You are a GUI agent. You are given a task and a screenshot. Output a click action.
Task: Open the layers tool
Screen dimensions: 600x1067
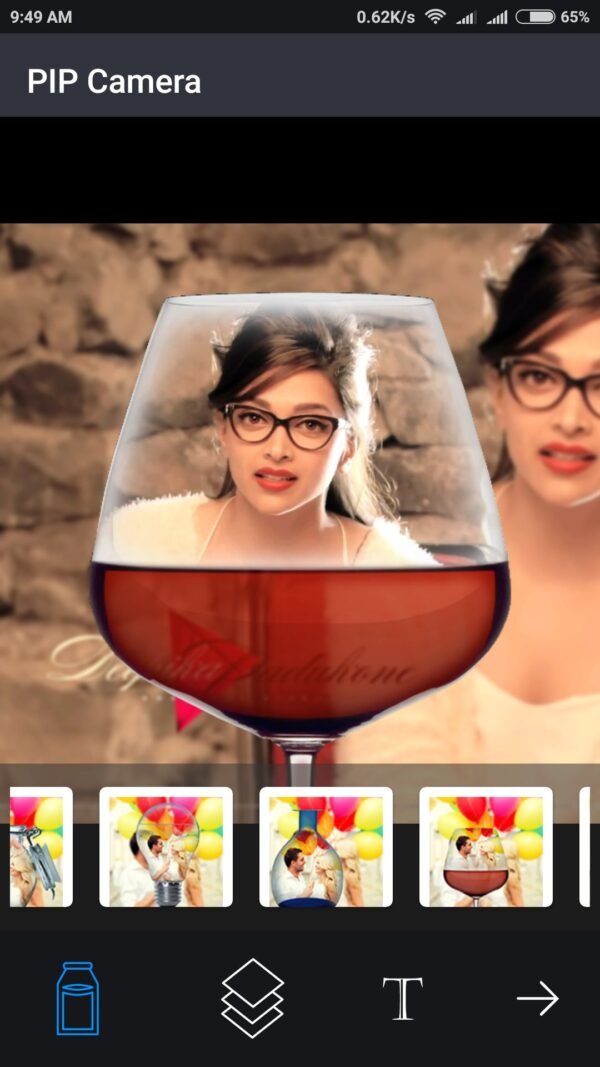(x=252, y=997)
